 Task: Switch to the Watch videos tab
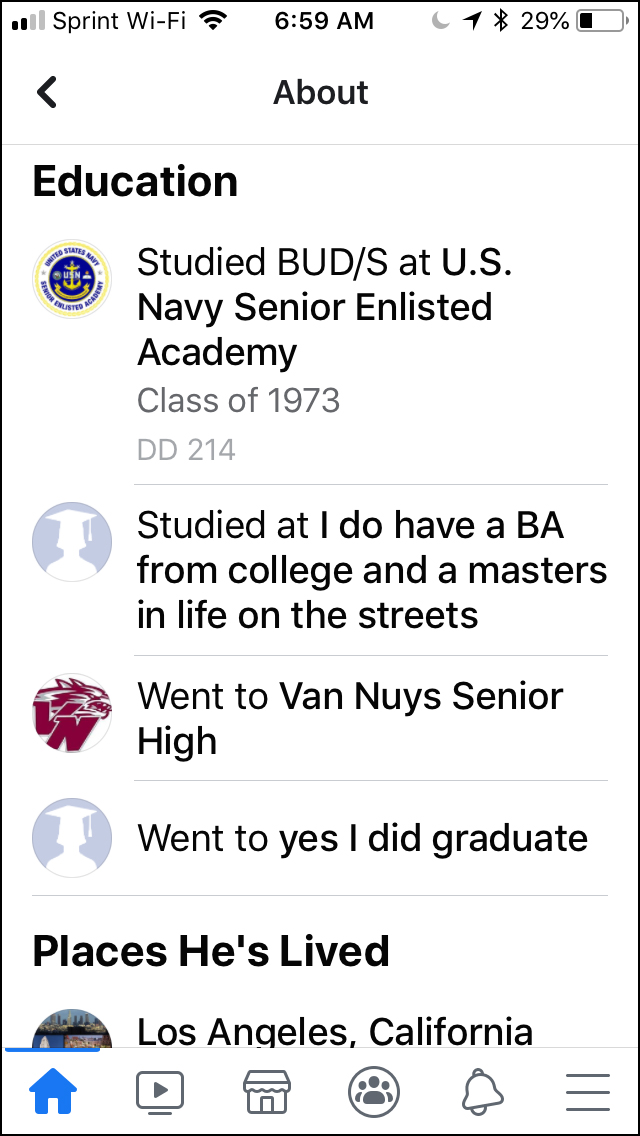click(160, 1092)
